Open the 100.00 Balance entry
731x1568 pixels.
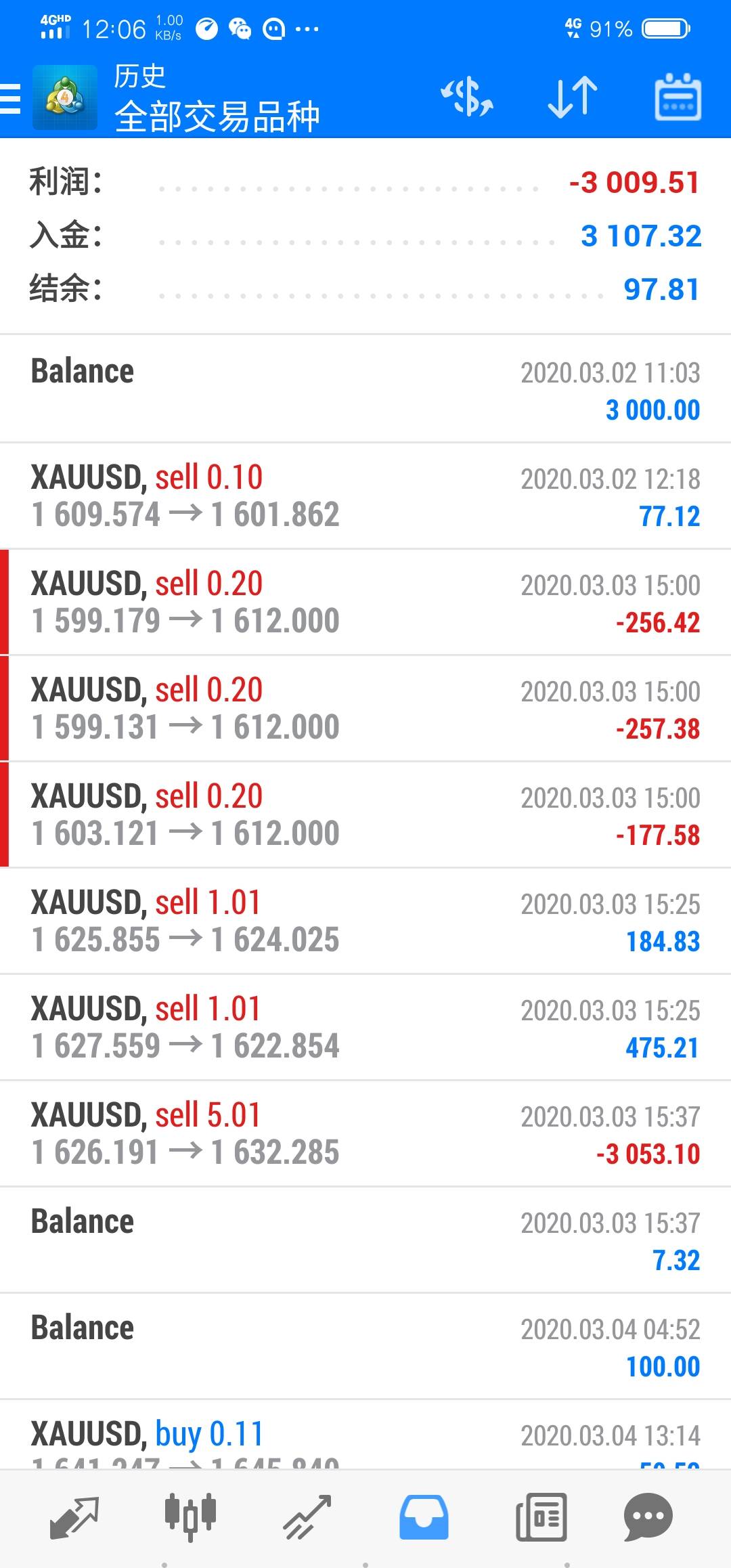pos(365,1347)
